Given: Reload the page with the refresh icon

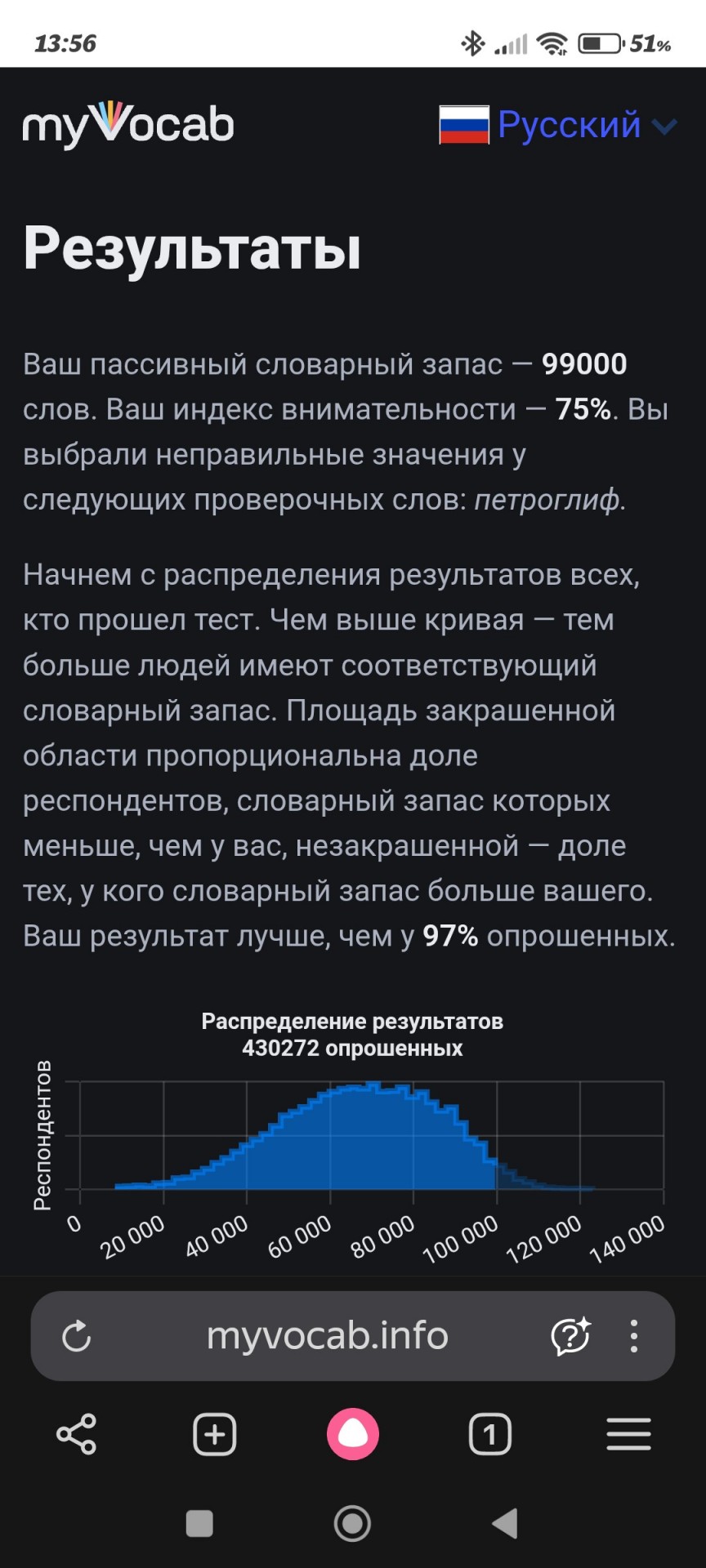Looking at the screenshot, I should 77,1337.
